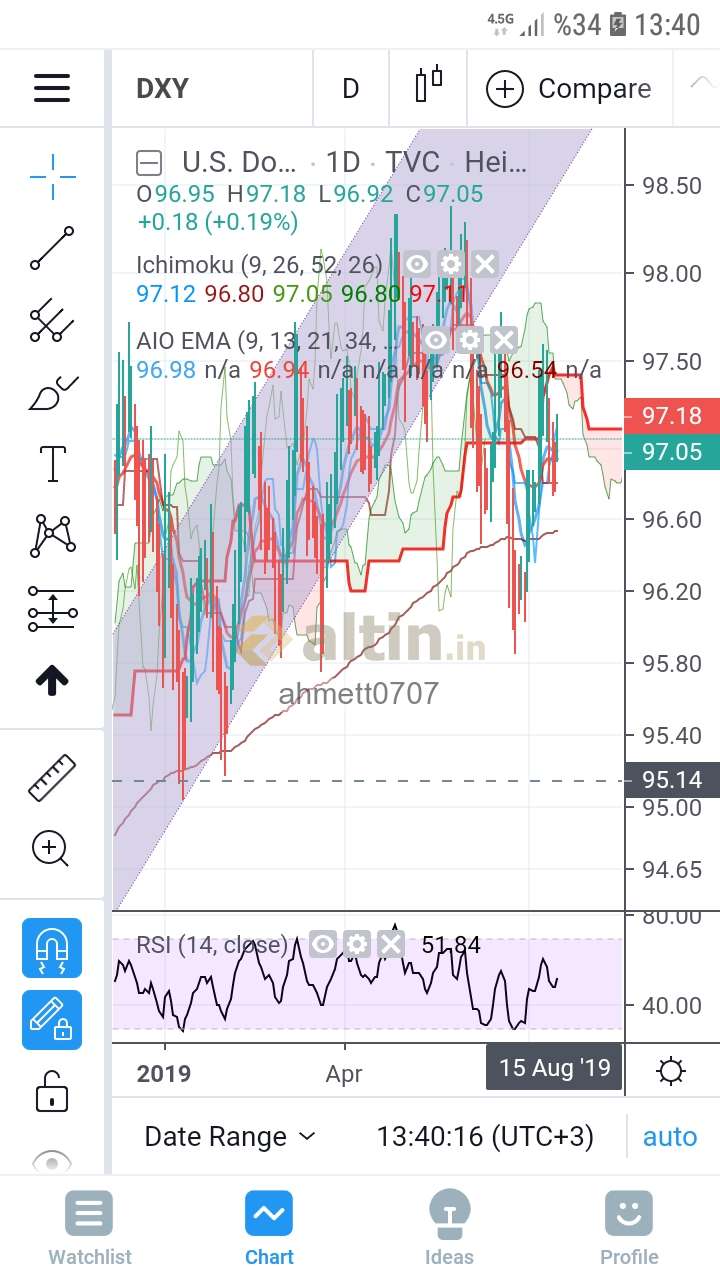Open the ruler measure tool
This screenshot has width=720, height=1280.
[52, 778]
